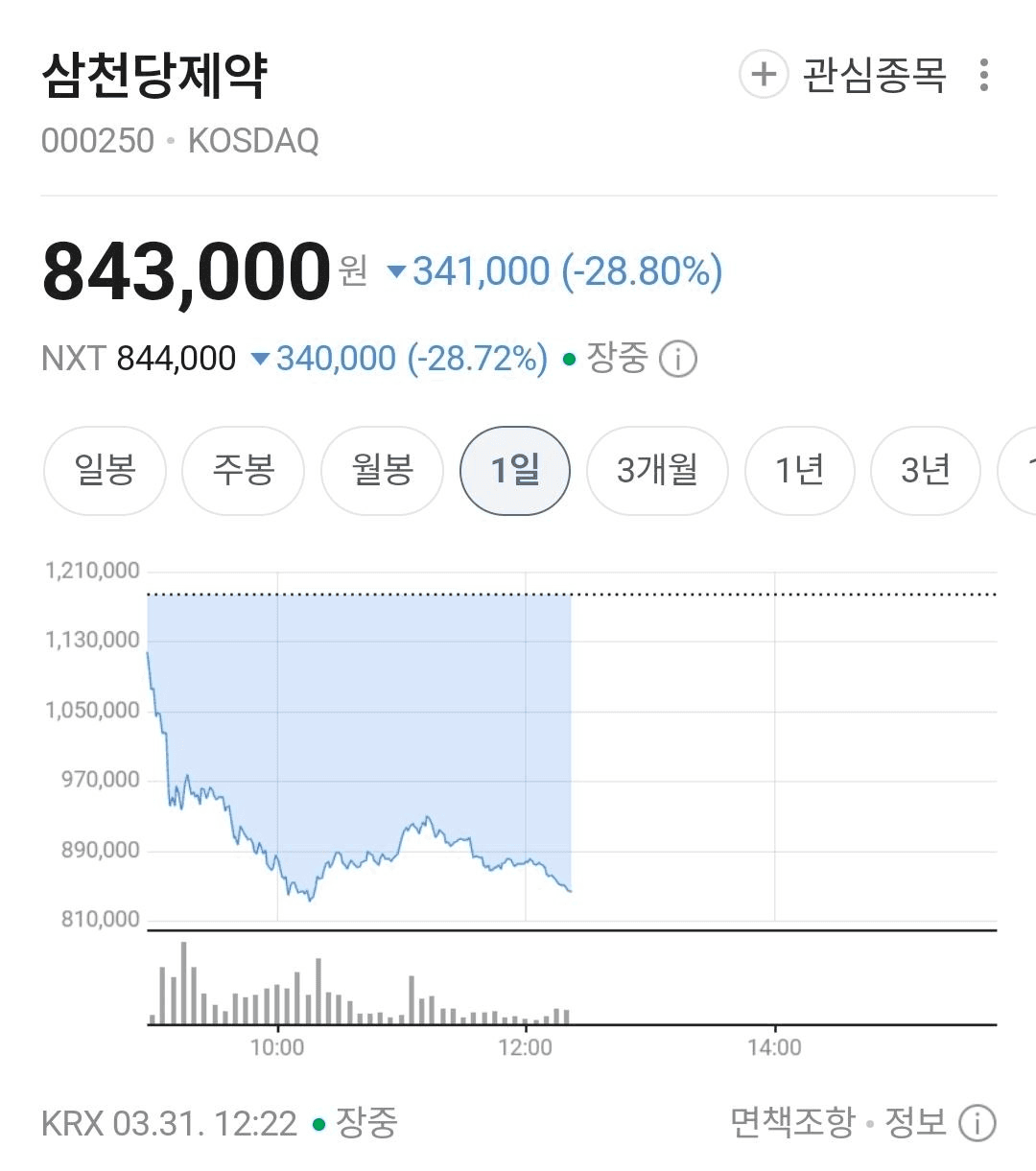Open 면책조항 disclaimer link
This screenshot has width=1036, height=1171.
click(x=791, y=1122)
